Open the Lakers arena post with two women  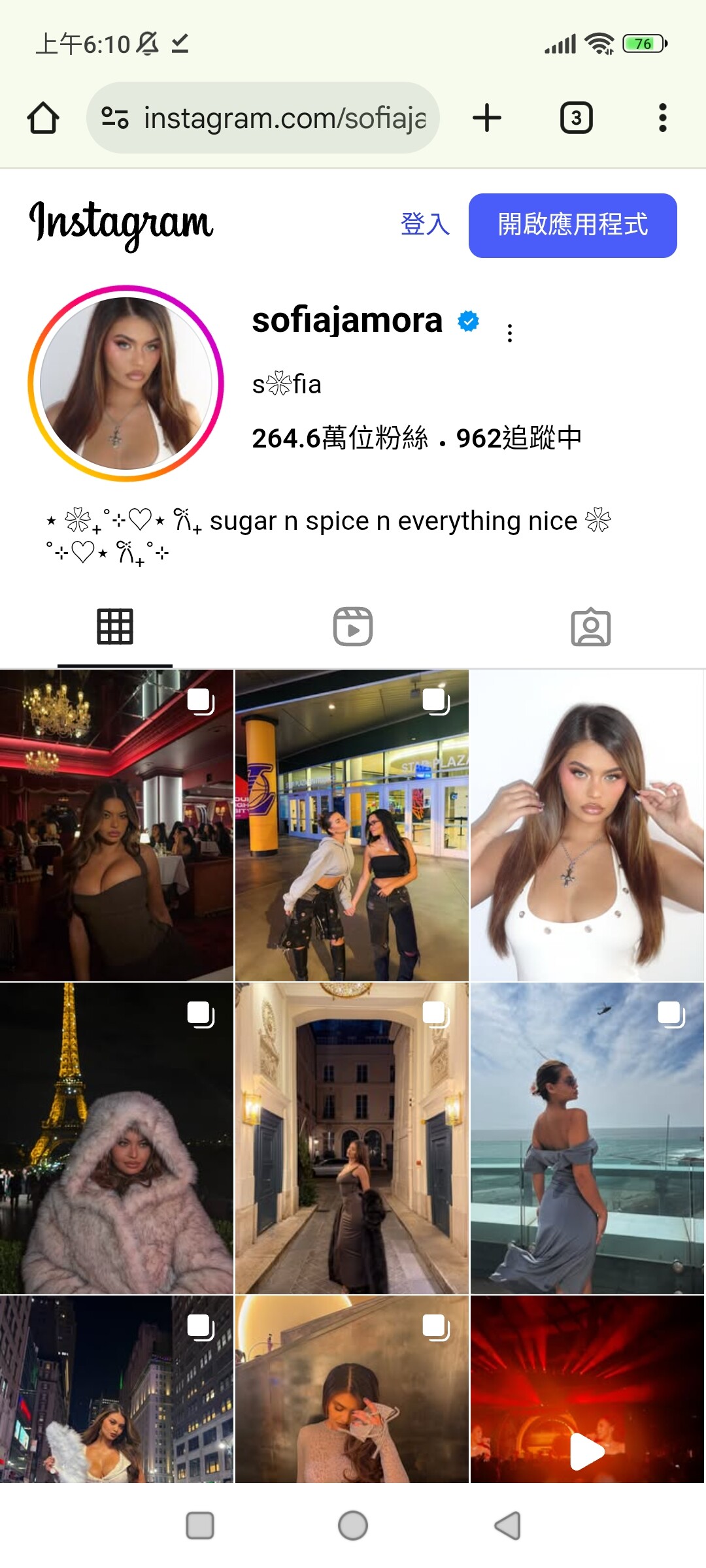click(352, 825)
